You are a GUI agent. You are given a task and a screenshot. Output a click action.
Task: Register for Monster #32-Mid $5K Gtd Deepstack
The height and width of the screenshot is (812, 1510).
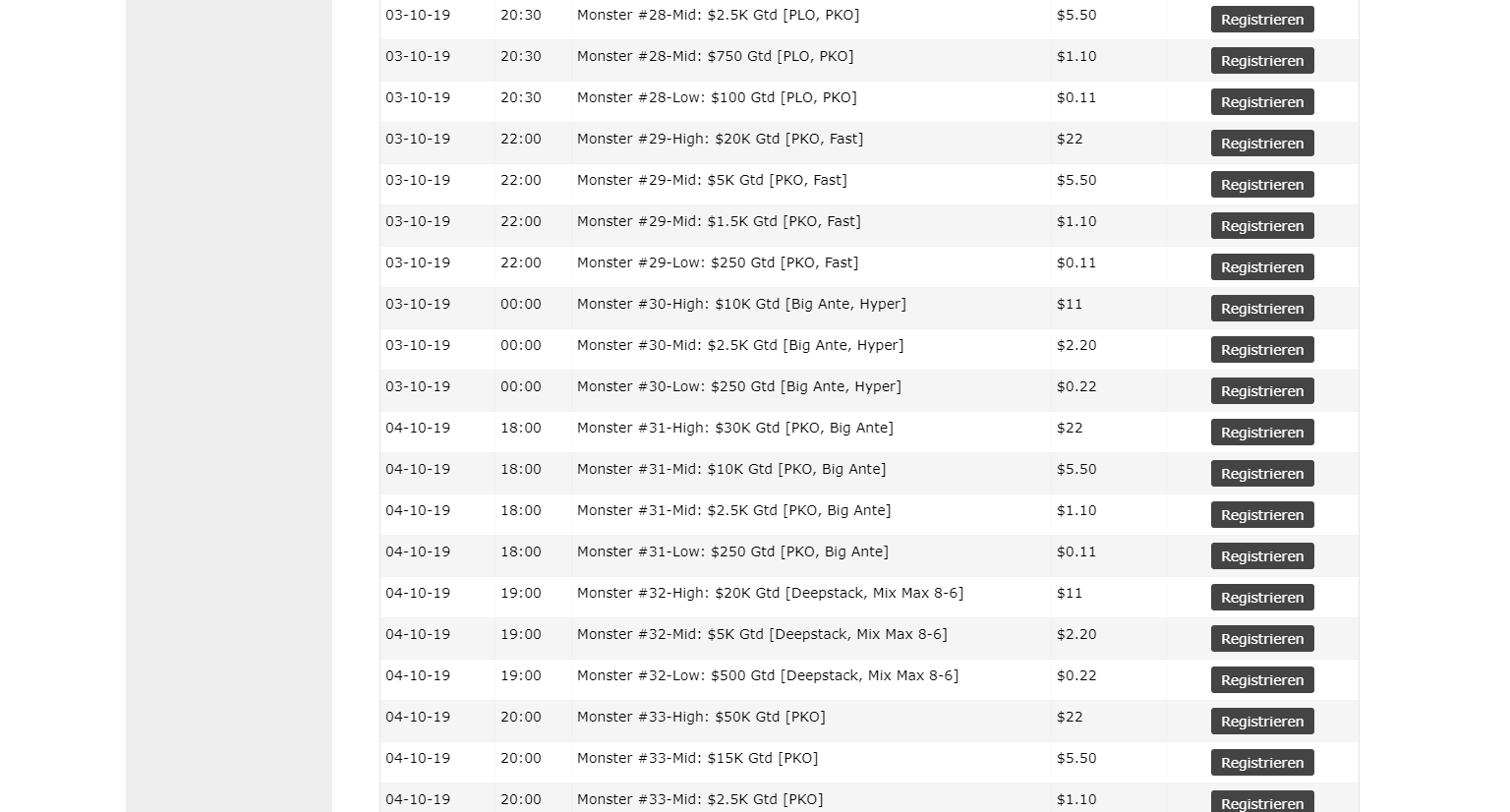pyautogui.click(x=1261, y=639)
